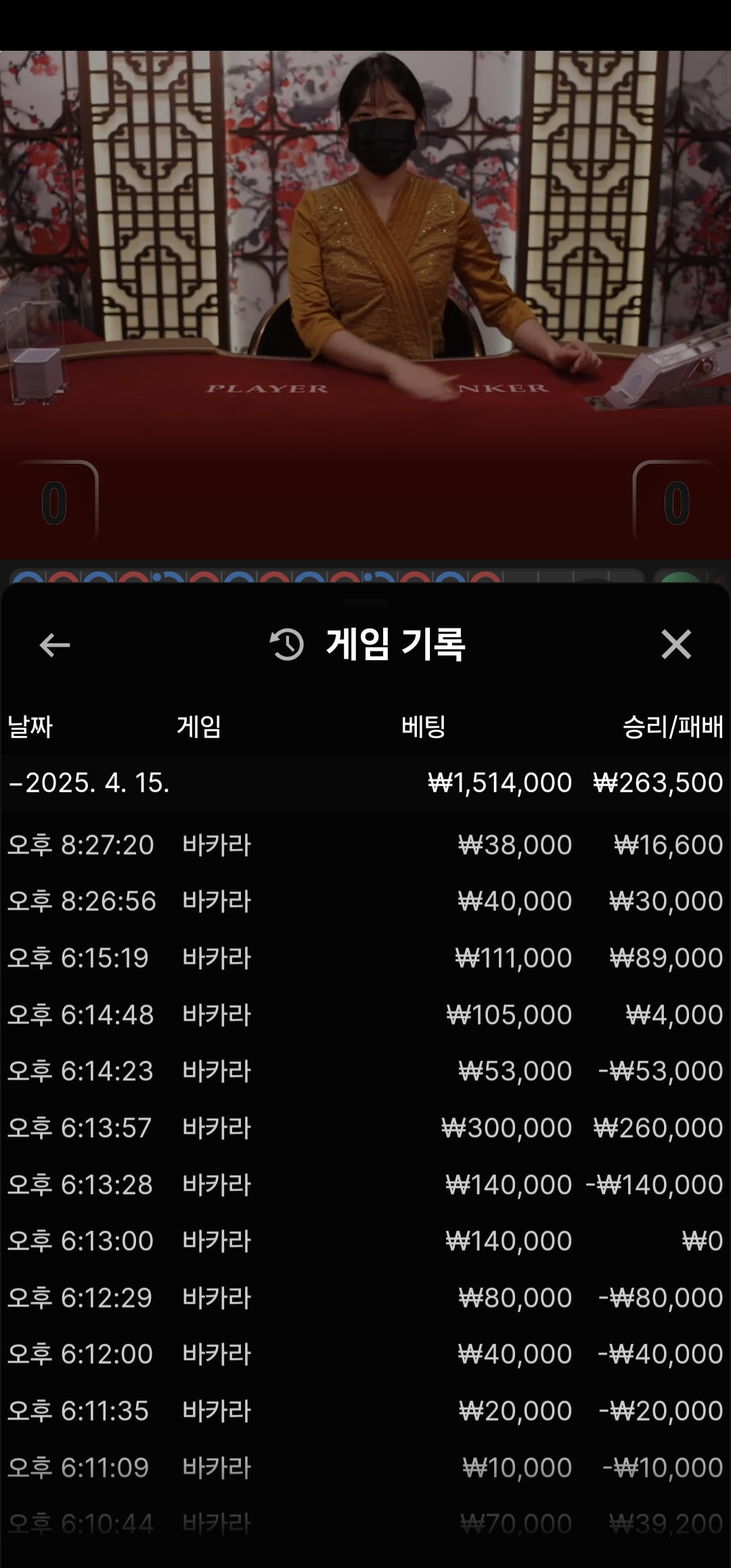Open the 오후 6:11:09 game record
731x1568 pixels.
(365, 1468)
